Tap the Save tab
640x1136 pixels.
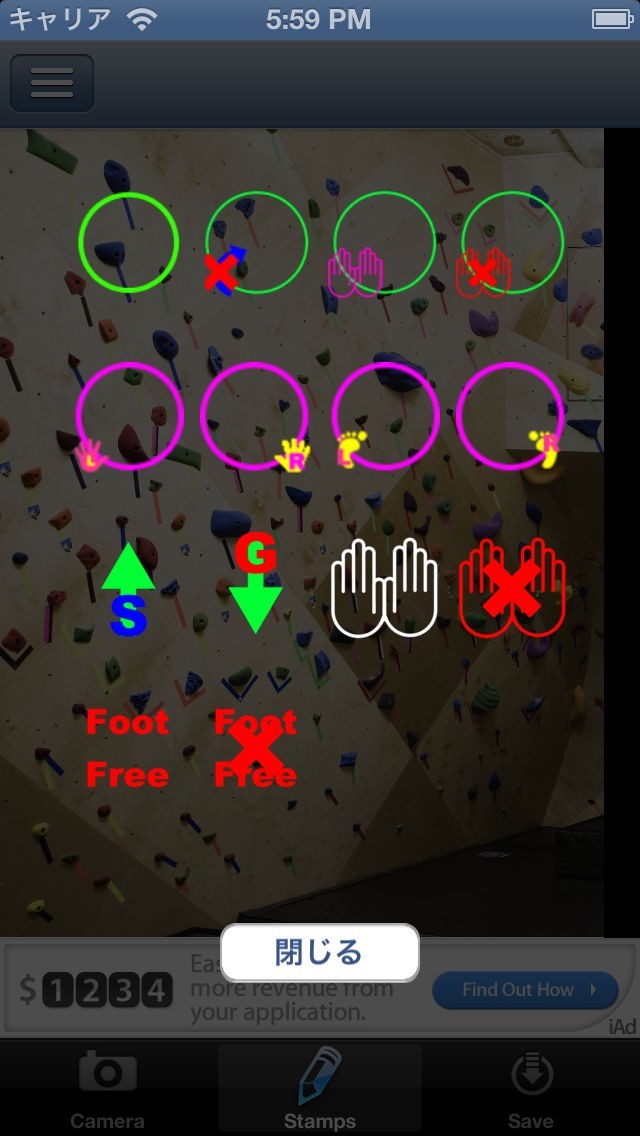click(531, 1089)
